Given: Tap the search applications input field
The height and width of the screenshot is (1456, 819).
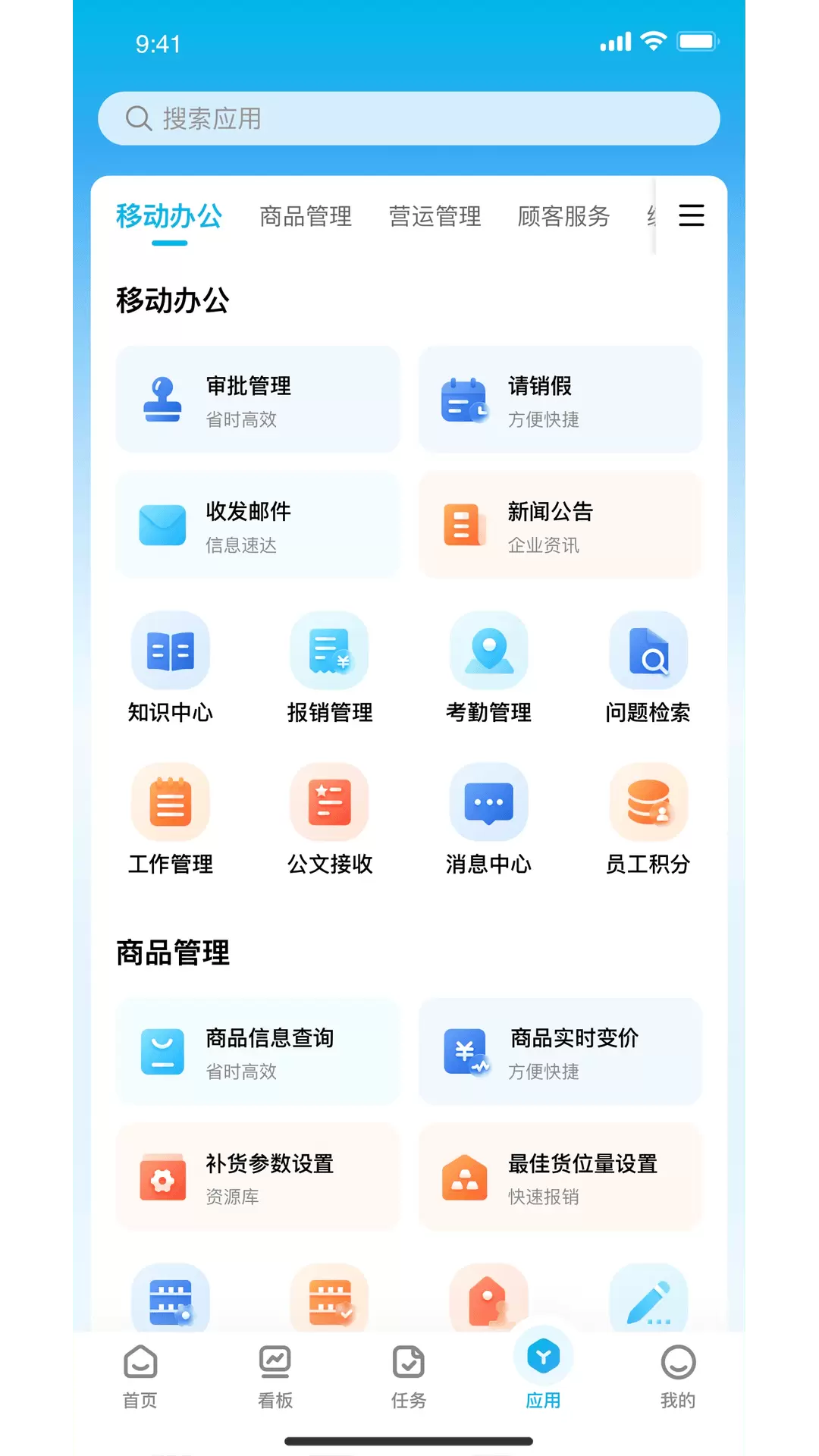Looking at the screenshot, I should (409, 118).
